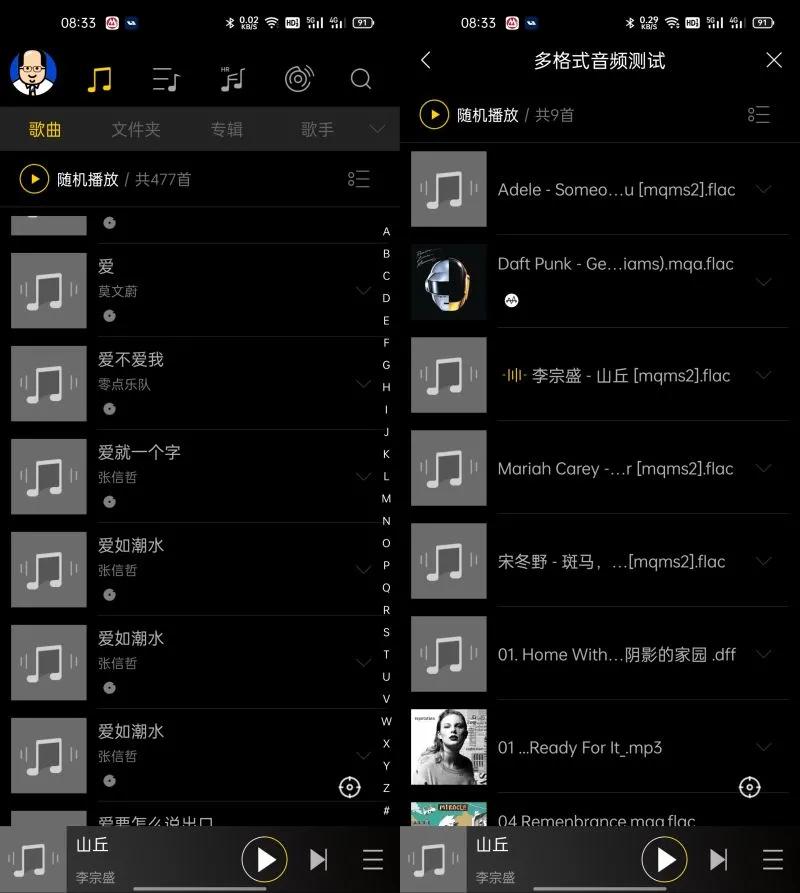Viewport: 800px width, 893px height.
Task: Select the yellow music note library icon
Action: [100, 79]
